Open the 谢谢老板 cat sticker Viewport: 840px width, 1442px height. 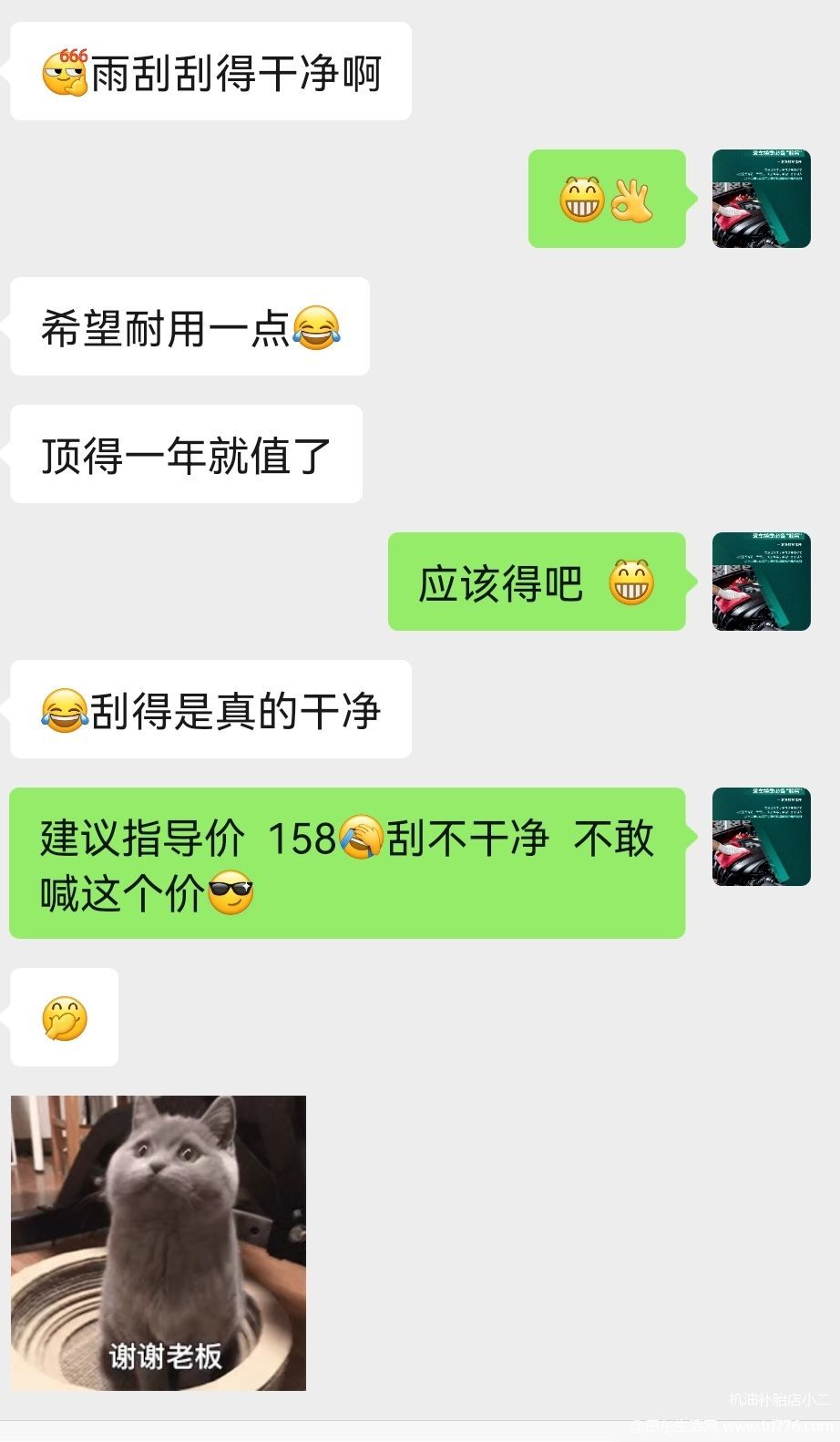click(159, 1242)
